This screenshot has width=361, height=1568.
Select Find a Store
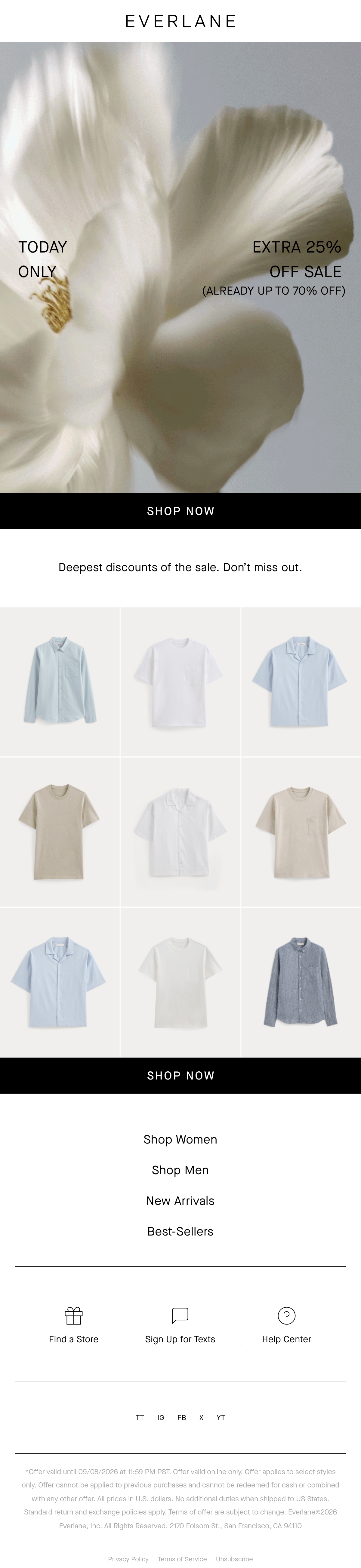[x=74, y=1326]
